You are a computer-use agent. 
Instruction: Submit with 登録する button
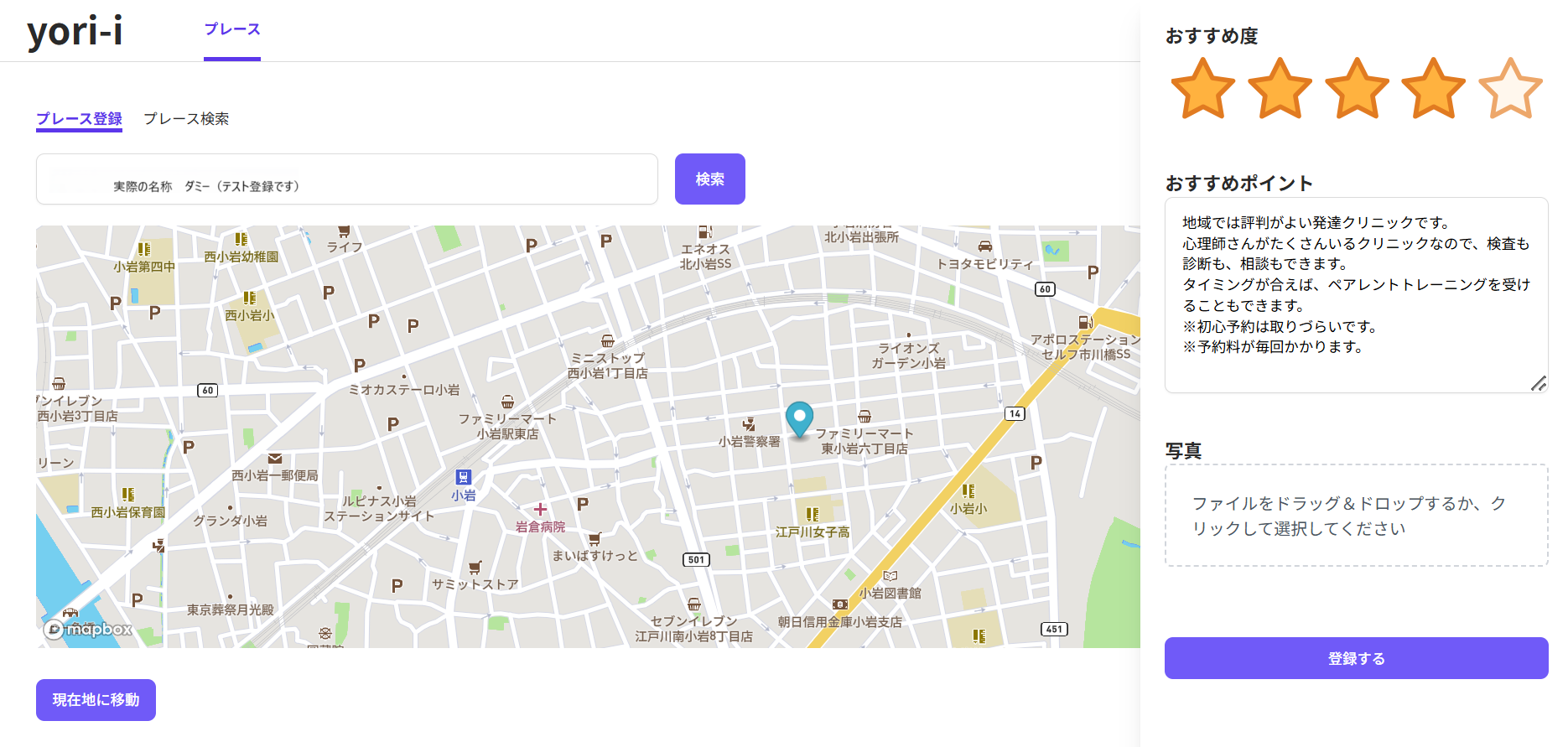point(1355,658)
